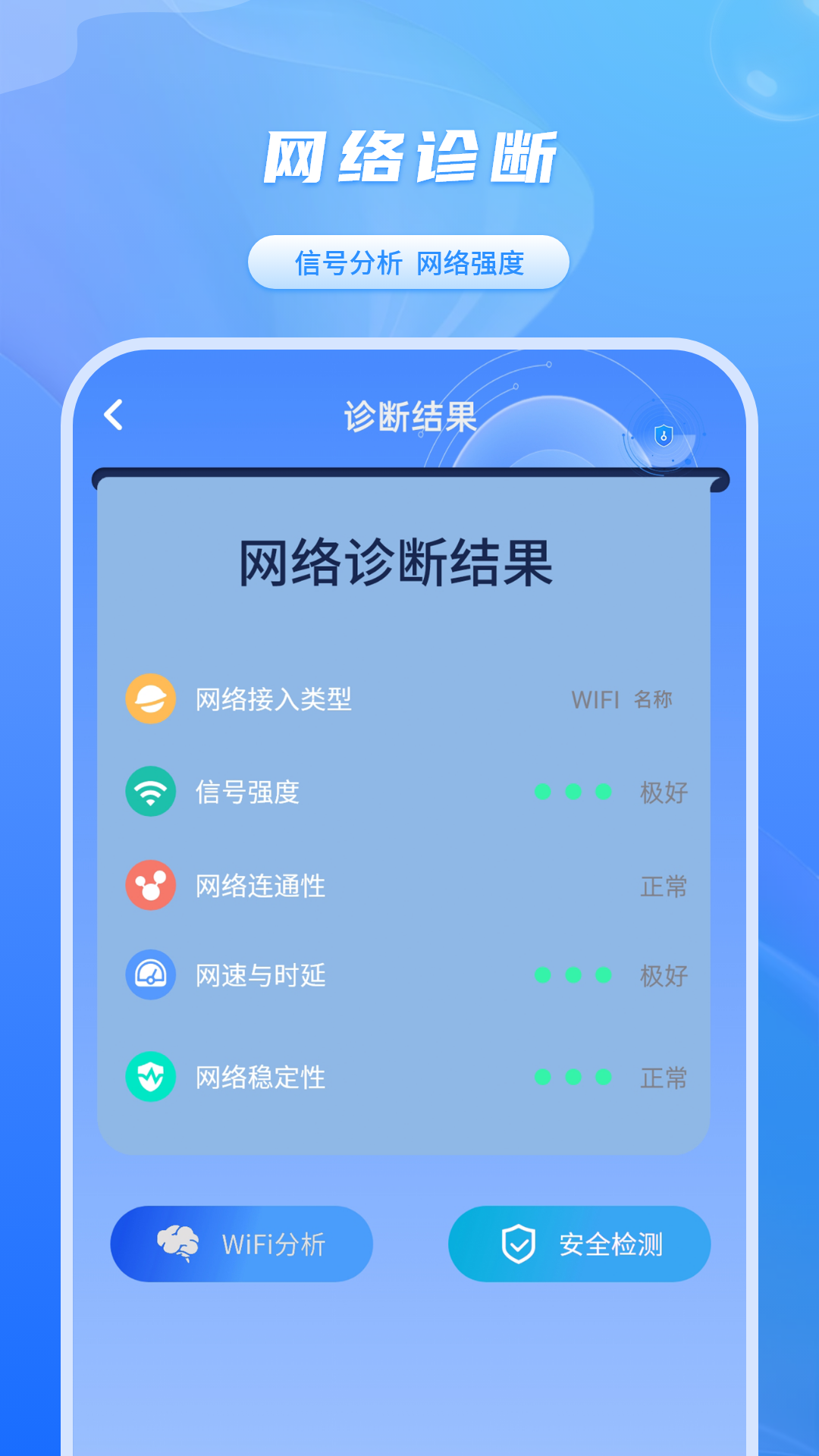Tap the back chevron beside 诊断结果

point(115,415)
